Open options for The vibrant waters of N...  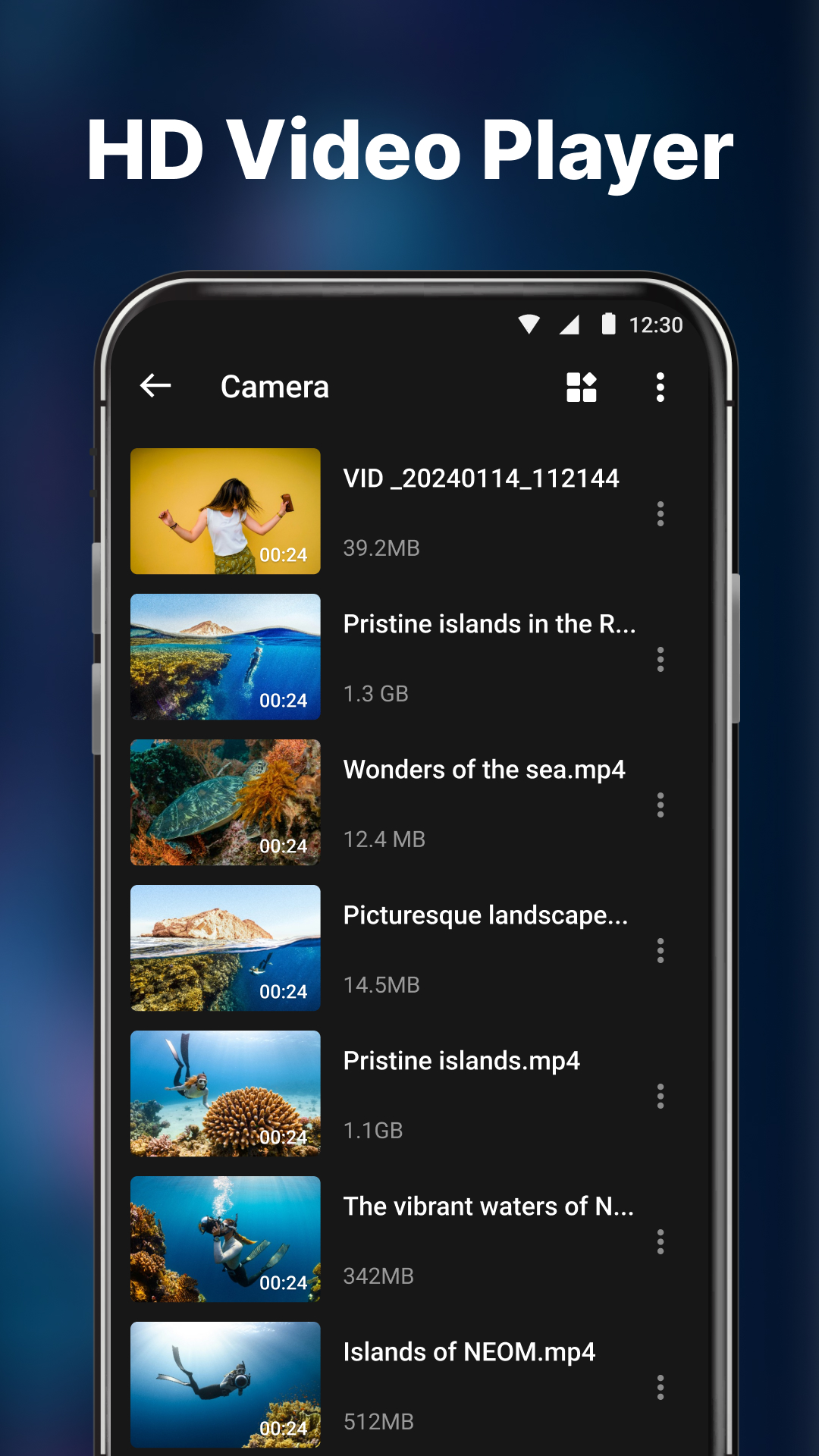click(660, 1241)
